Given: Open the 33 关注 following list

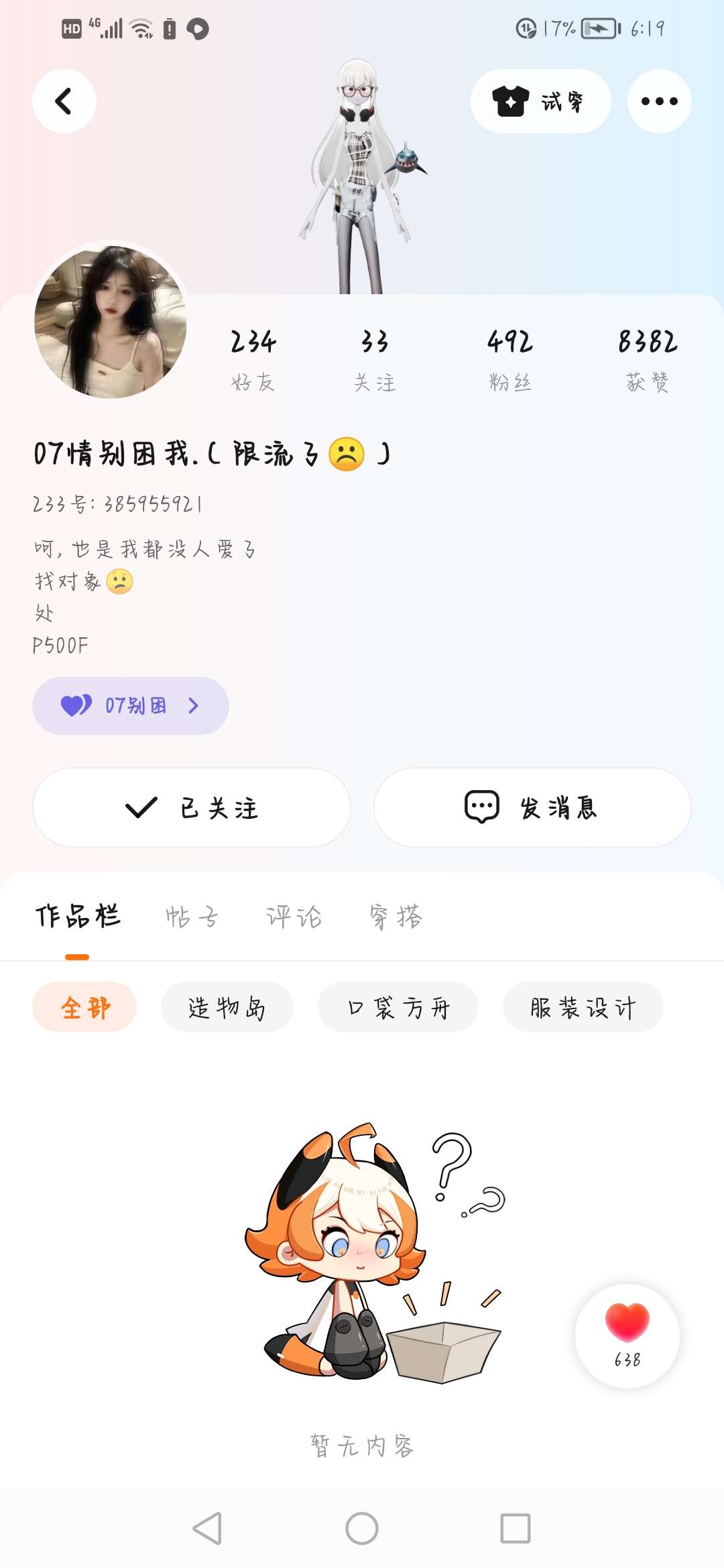Looking at the screenshot, I should click(x=375, y=360).
